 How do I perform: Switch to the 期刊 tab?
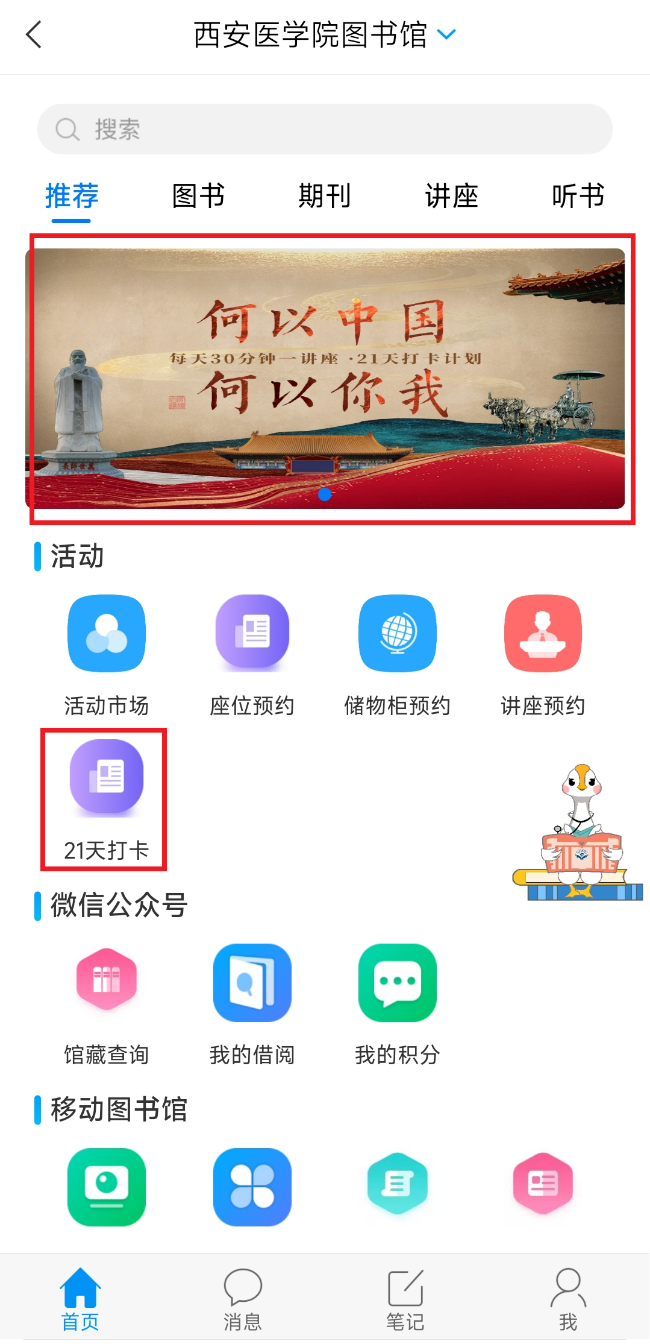pos(324,196)
